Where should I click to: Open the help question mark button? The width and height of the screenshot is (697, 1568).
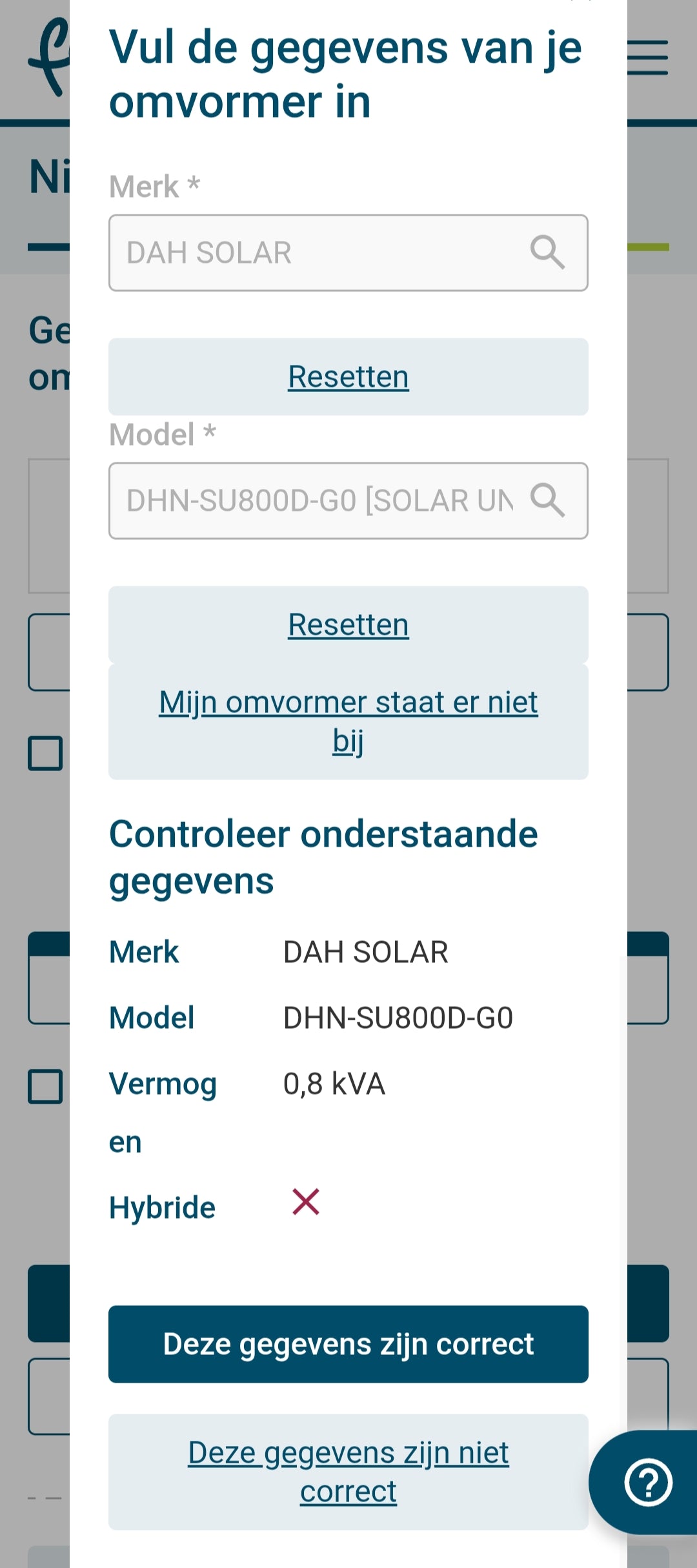648,1482
